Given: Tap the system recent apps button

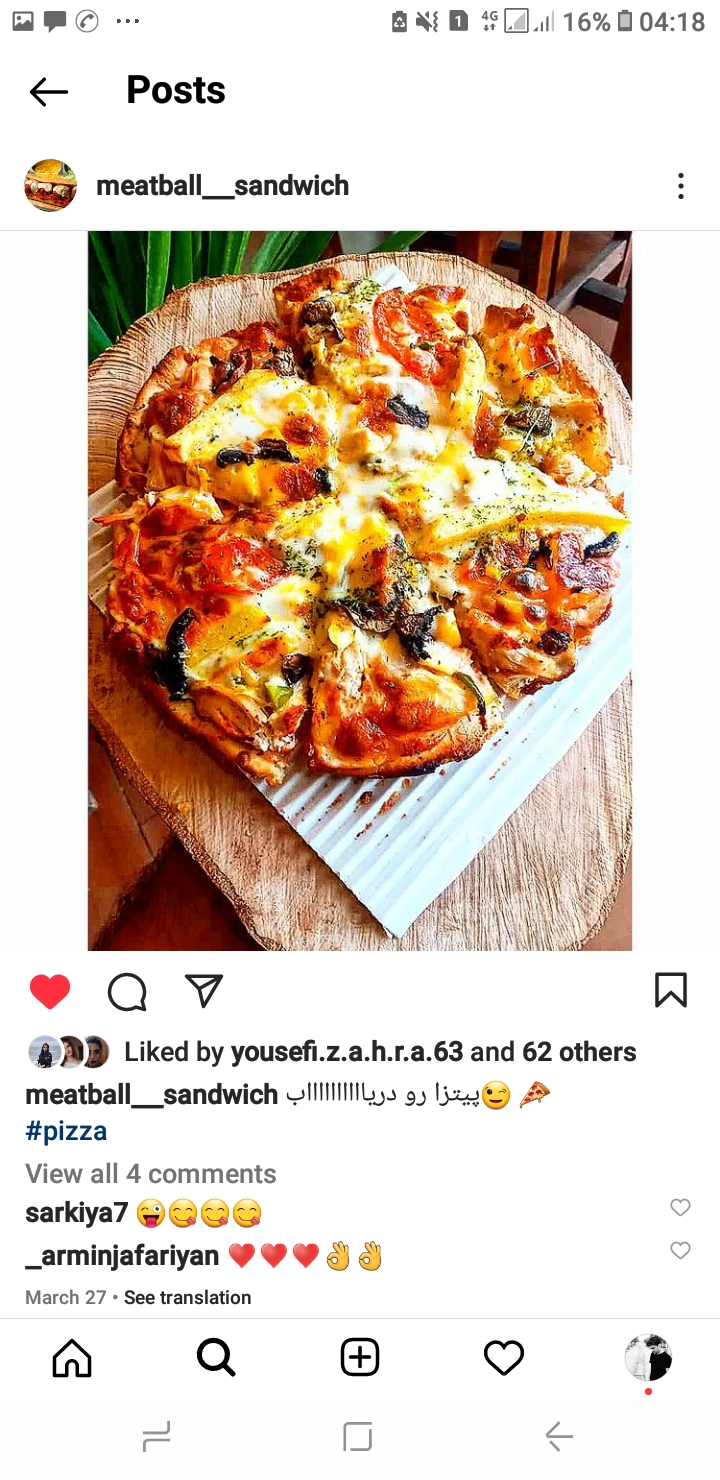Looking at the screenshot, I should tap(156, 1437).
